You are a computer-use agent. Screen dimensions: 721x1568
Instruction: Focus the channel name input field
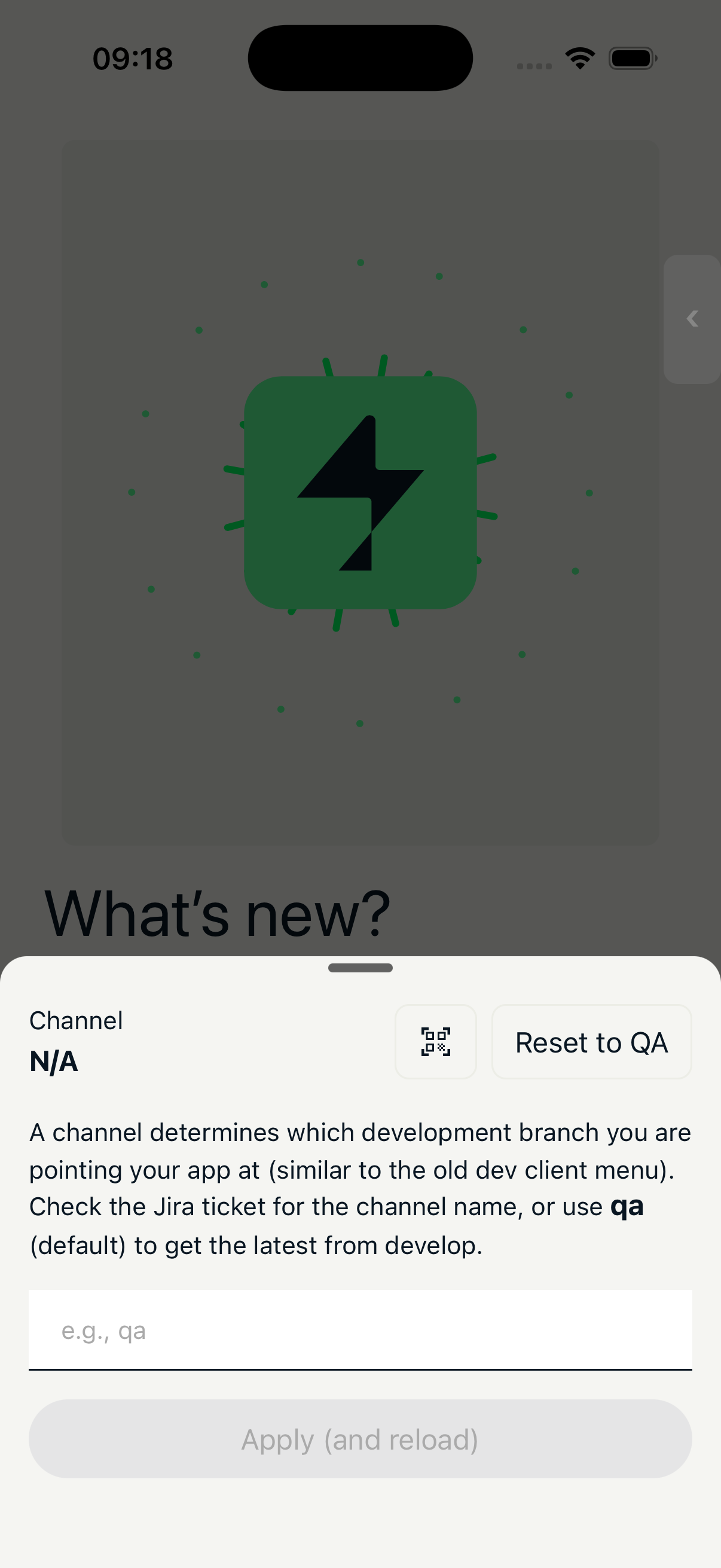tap(360, 1329)
